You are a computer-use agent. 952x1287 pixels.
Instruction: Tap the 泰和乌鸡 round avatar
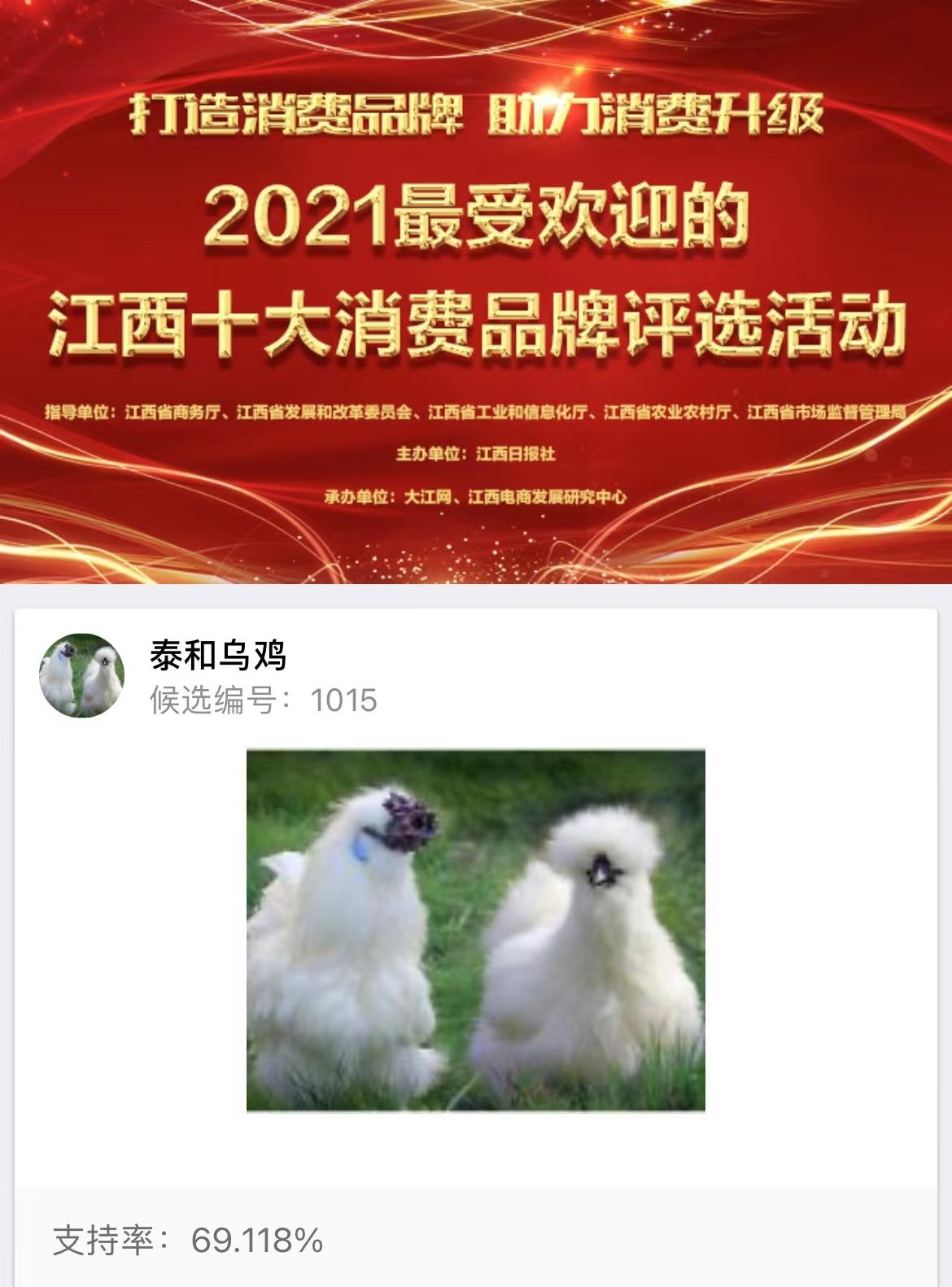tap(81, 675)
